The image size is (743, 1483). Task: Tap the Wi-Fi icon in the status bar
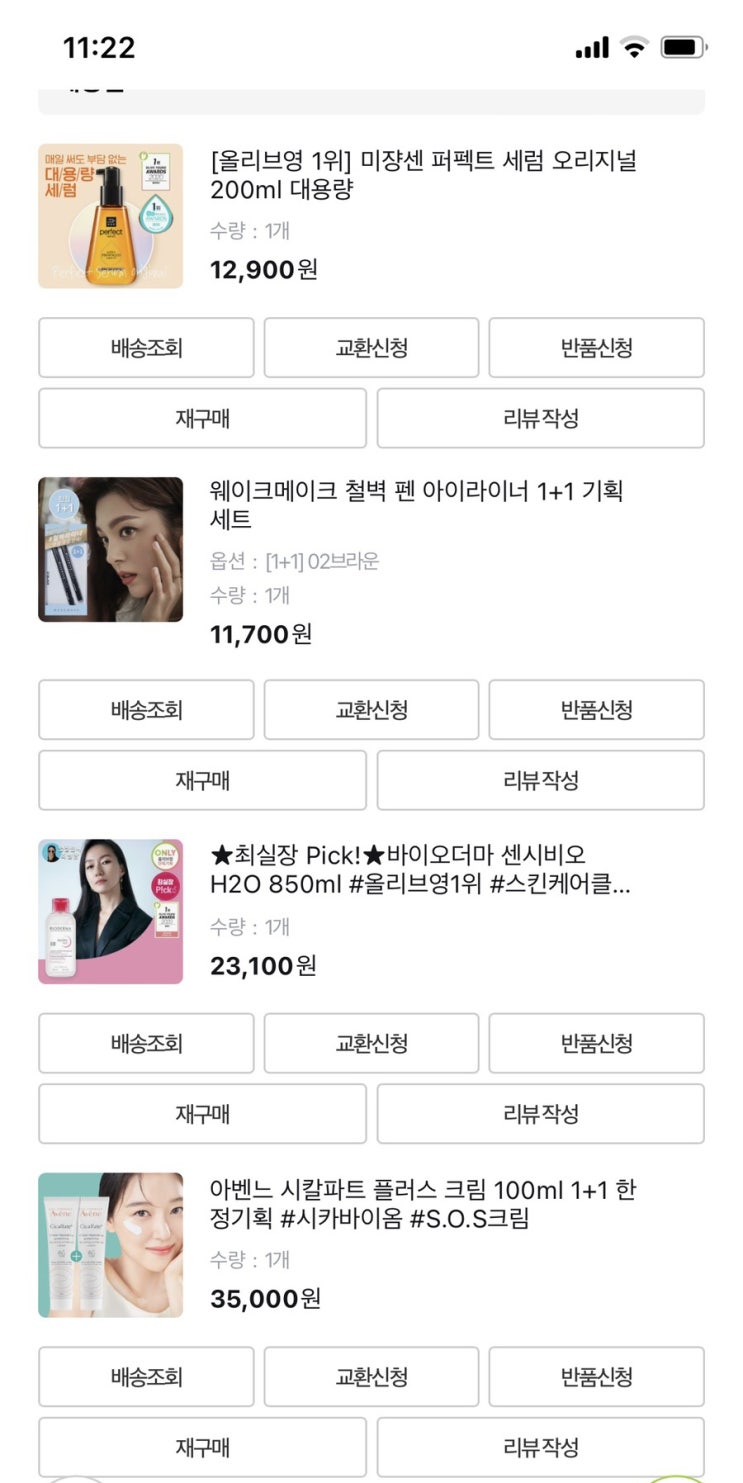[x=632, y=45]
